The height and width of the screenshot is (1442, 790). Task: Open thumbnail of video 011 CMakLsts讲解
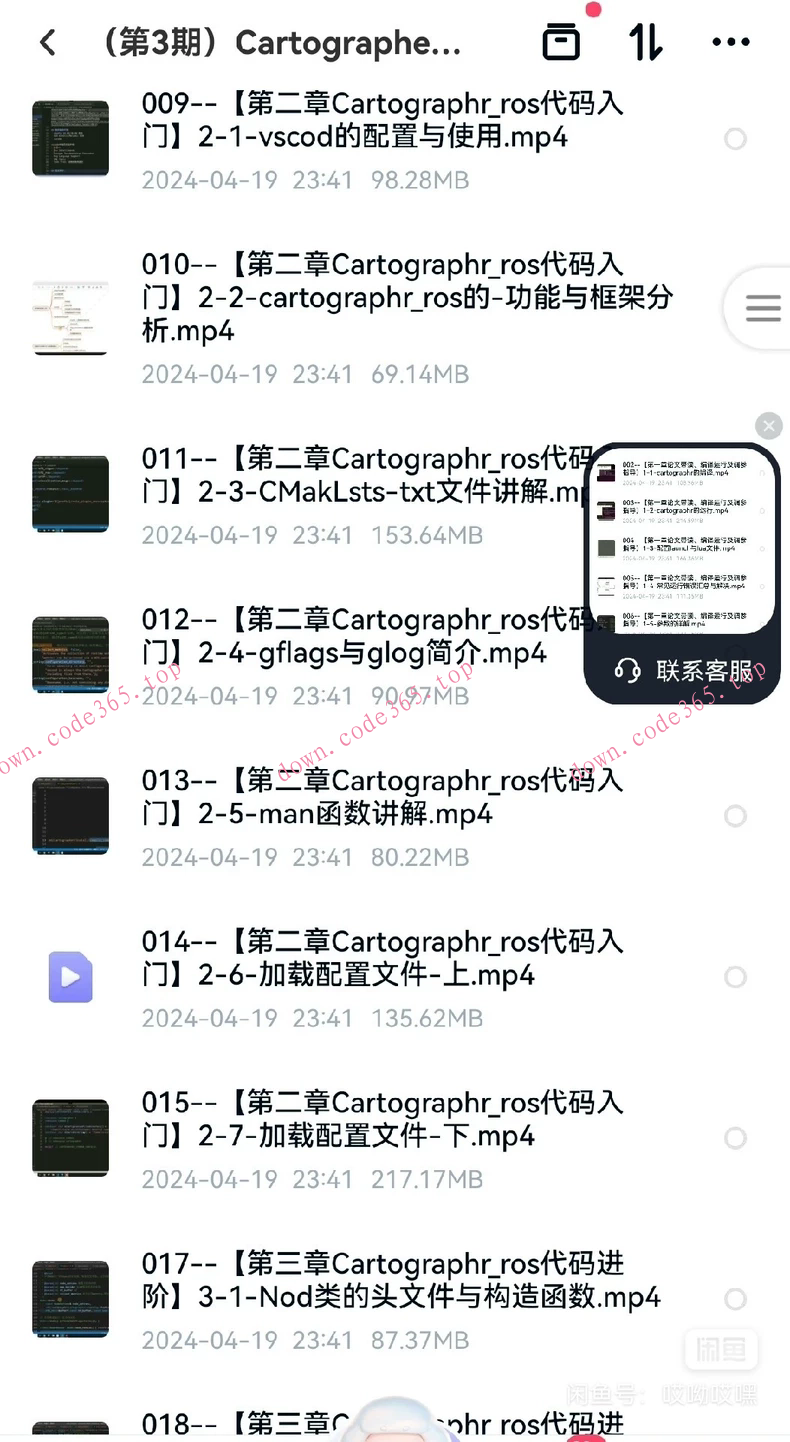click(x=70, y=493)
